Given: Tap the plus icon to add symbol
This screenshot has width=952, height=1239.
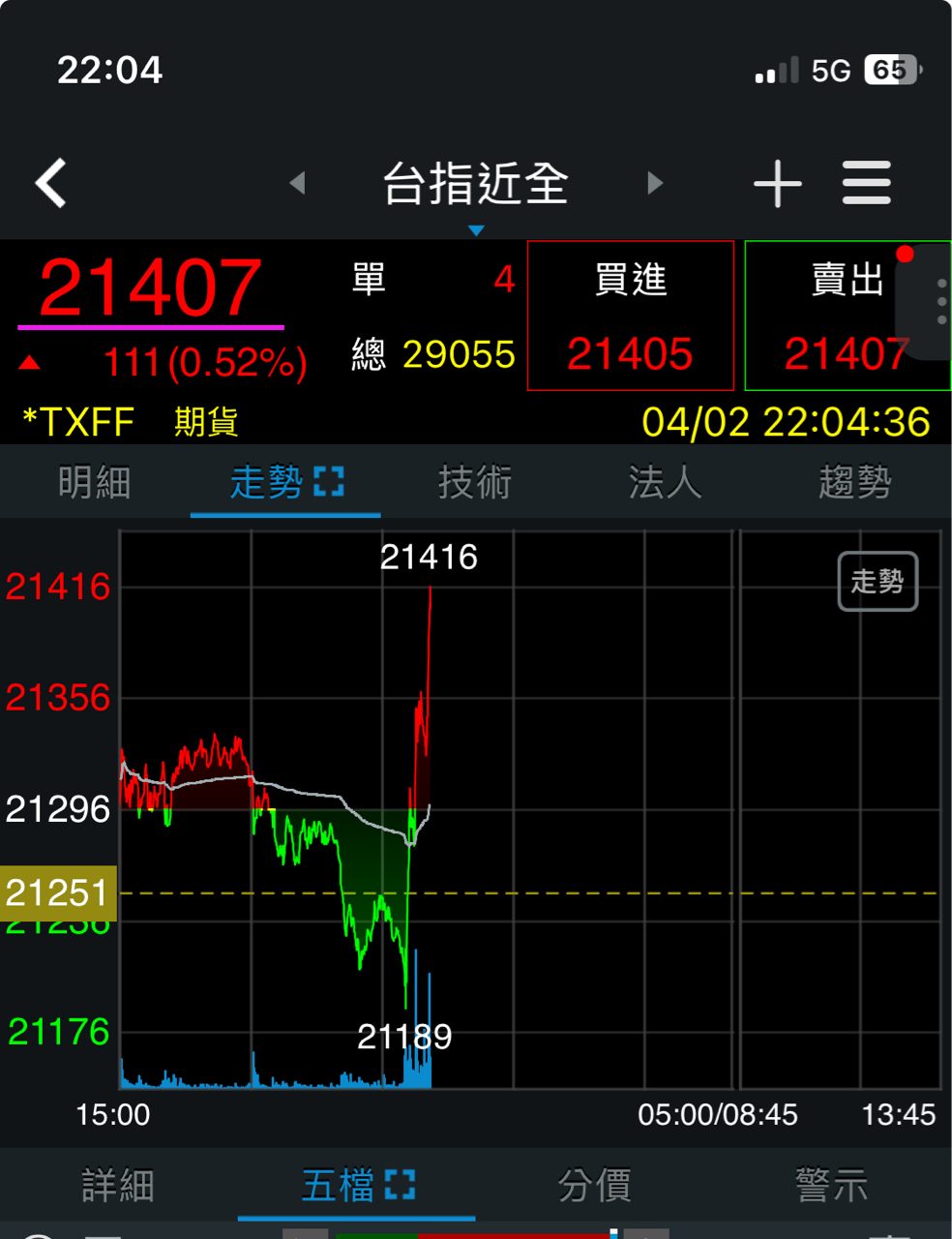Looking at the screenshot, I should [x=778, y=183].
